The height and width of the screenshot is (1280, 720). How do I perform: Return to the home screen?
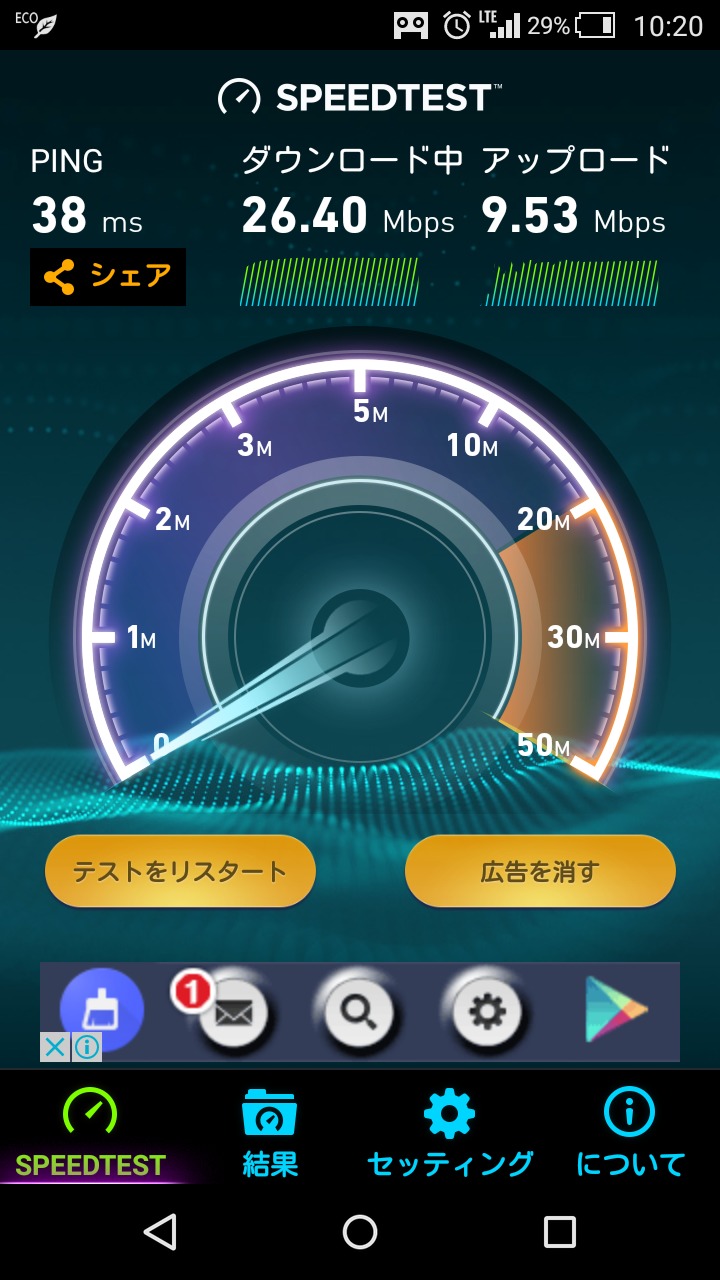pos(360,1232)
